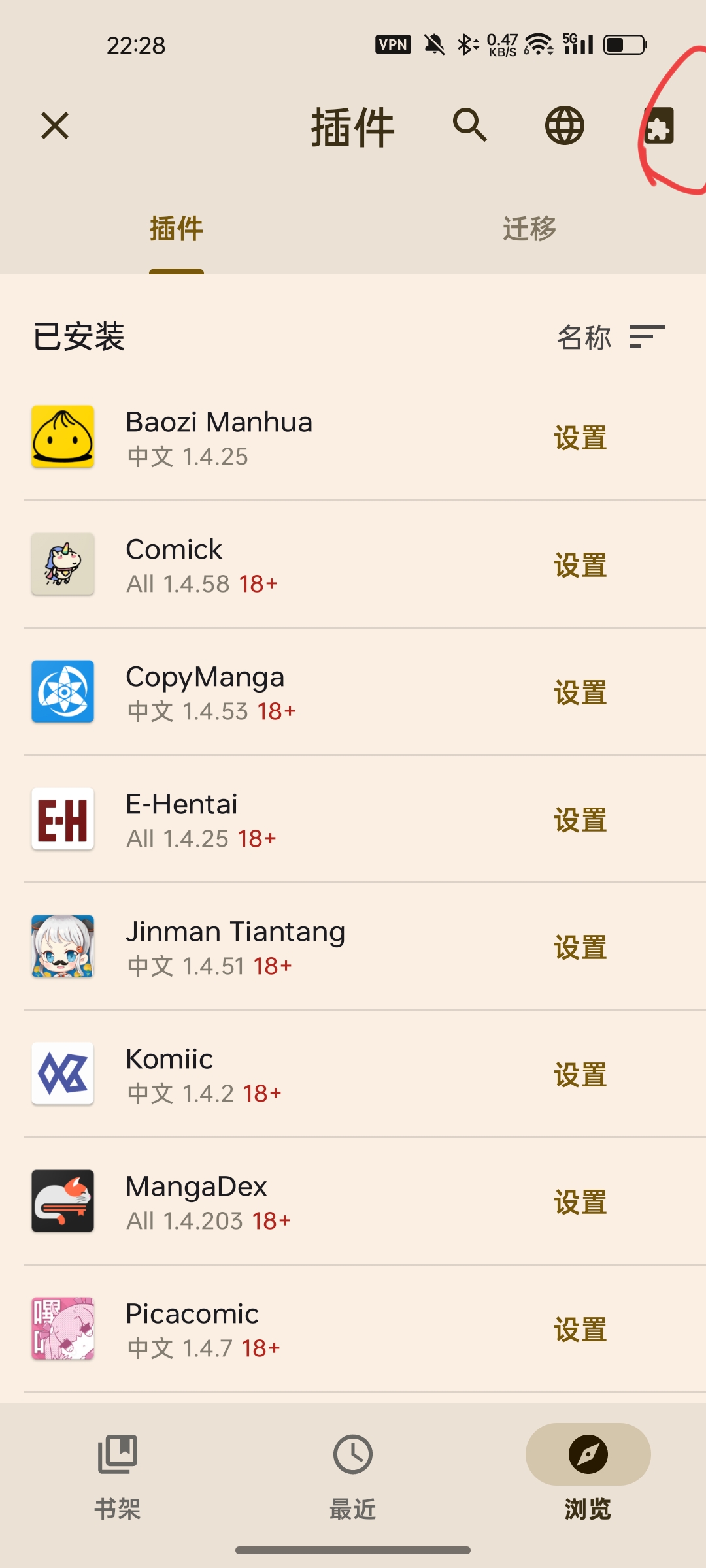The height and width of the screenshot is (1568, 706).
Task: Open 设置 for Picacomic
Action: coord(580,1330)
